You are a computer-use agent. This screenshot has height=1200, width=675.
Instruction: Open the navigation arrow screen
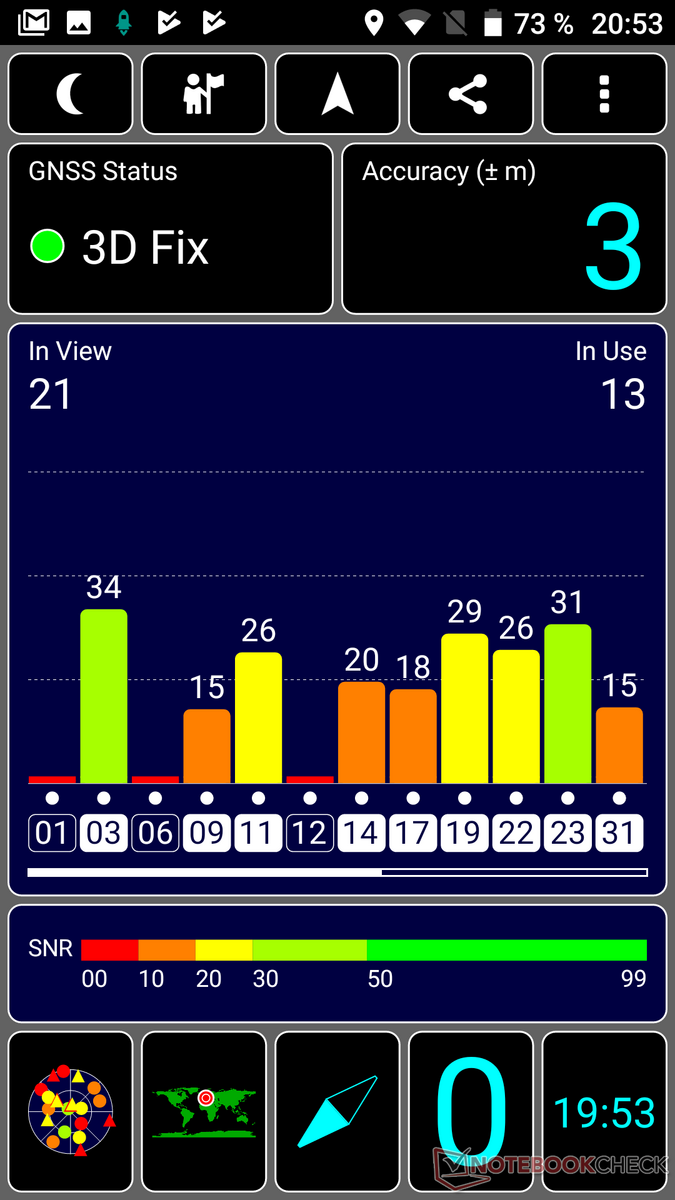[338, 94]
